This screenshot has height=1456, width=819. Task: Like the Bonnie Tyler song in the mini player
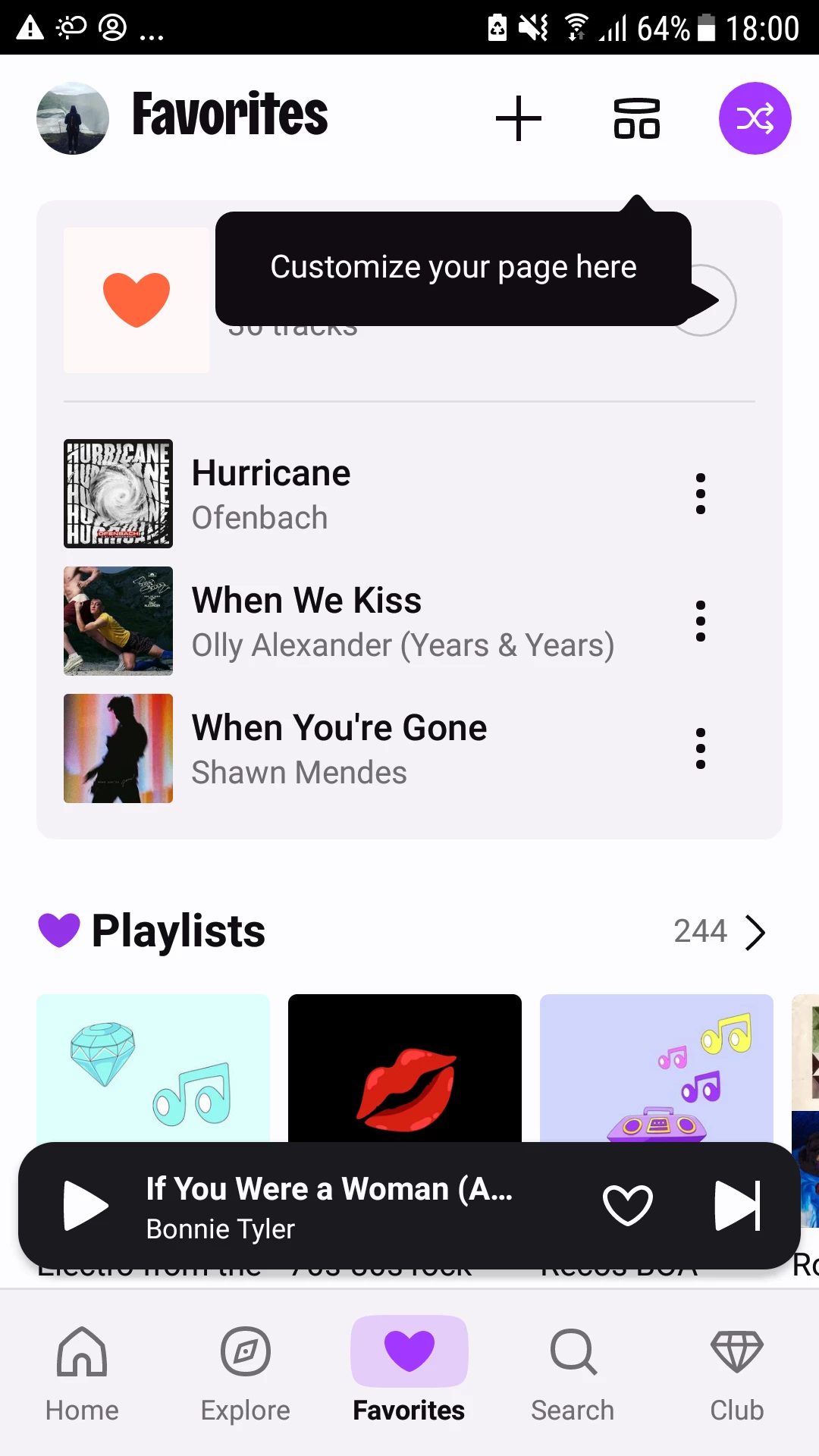pyautogui.click(x=627, y=1205)
